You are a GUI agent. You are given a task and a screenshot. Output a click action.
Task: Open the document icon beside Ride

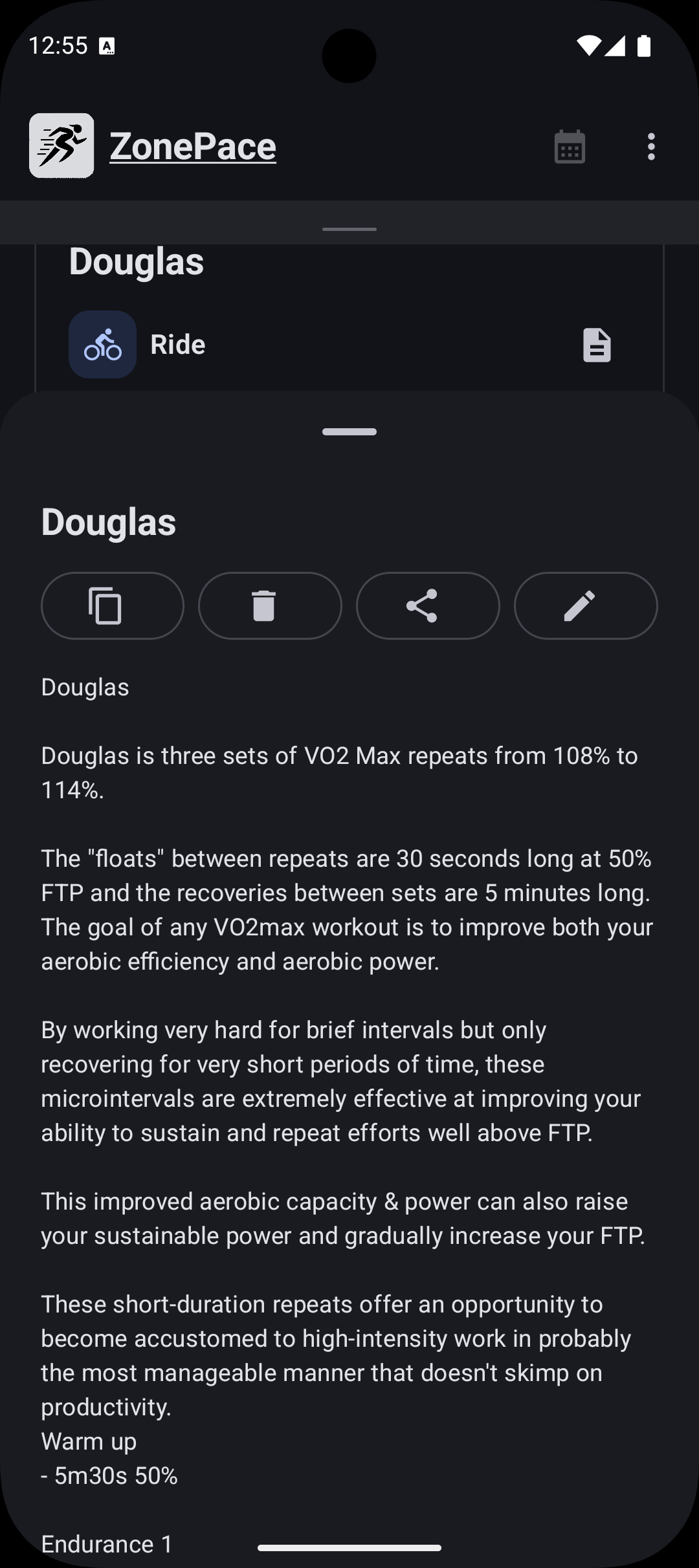pos(597,345)
